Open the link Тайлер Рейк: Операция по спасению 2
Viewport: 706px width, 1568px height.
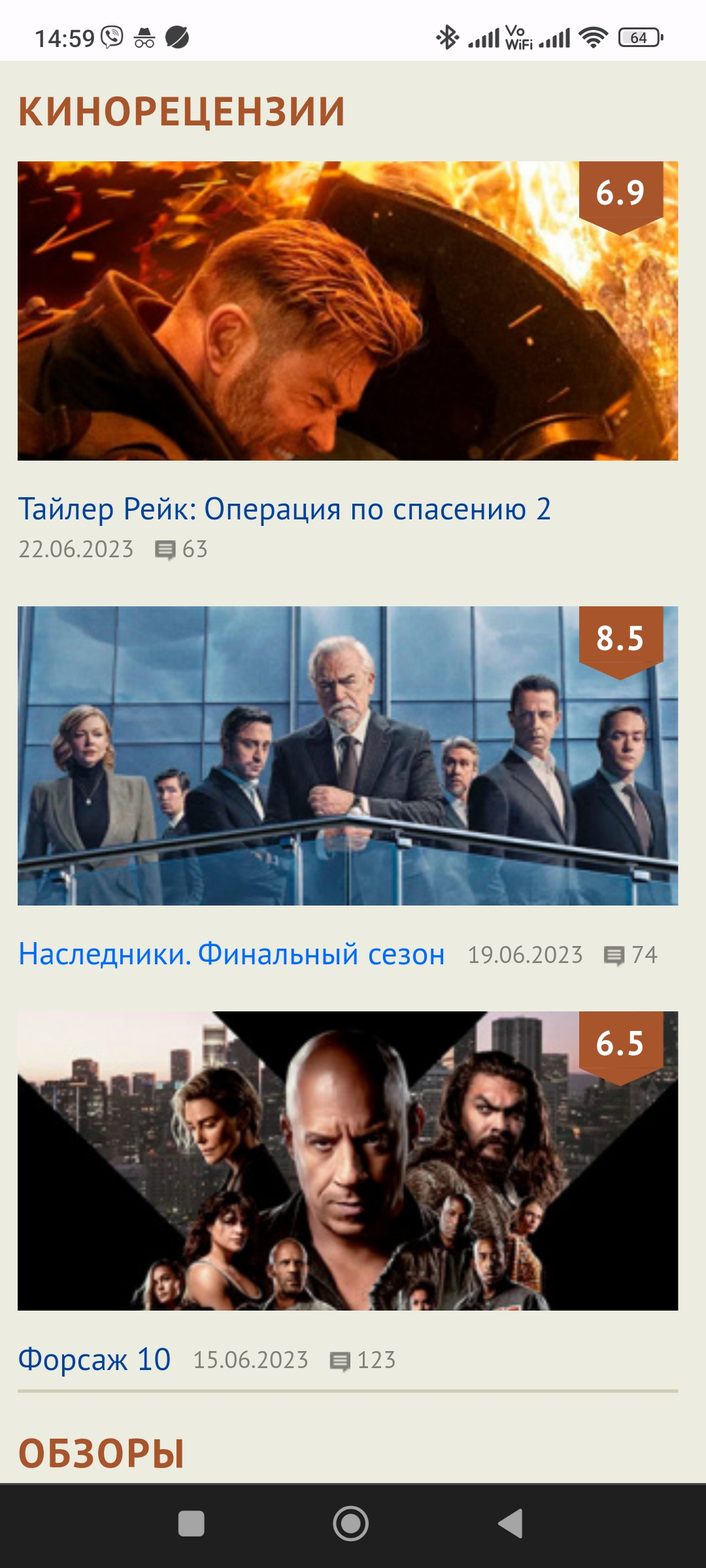click(x=284, y=509)
